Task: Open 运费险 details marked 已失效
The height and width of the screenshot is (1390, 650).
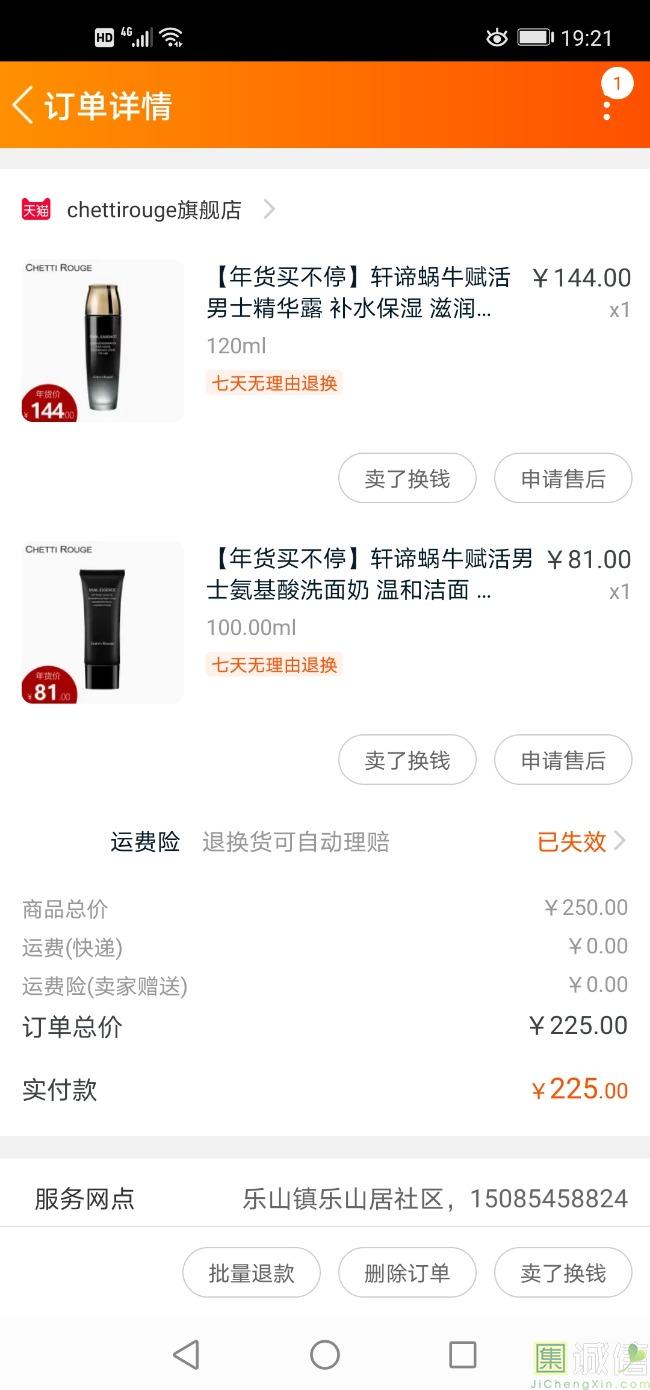Action: point(580,842)
